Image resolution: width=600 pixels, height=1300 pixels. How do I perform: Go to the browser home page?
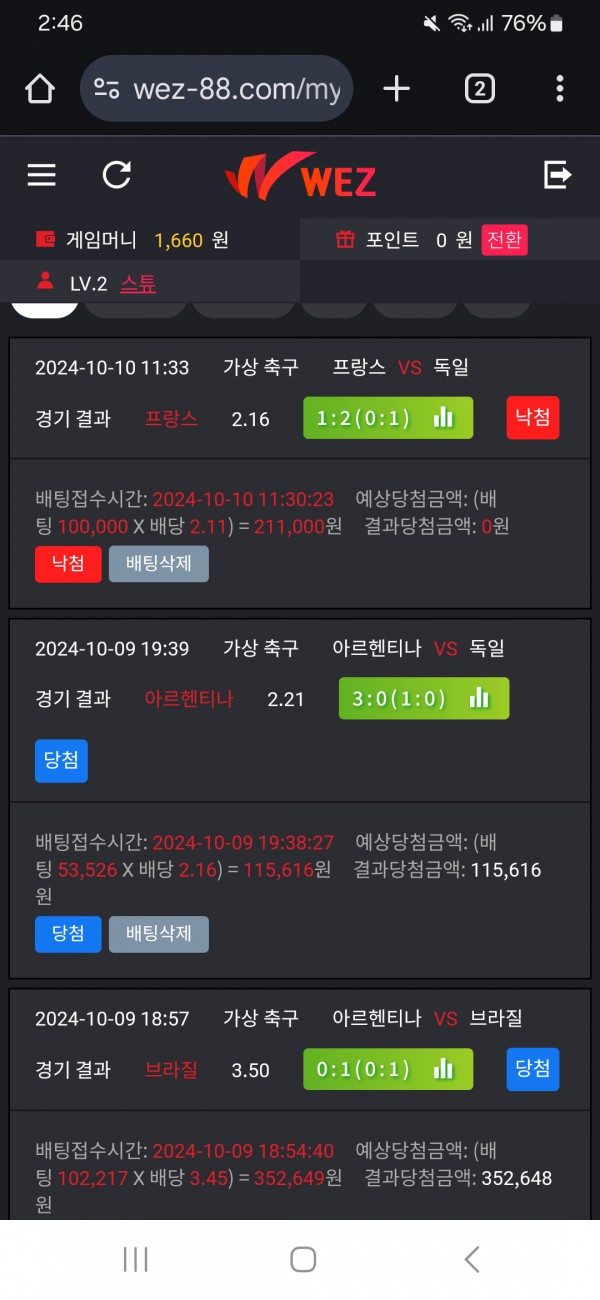pyautogui.click(x=40, y=89)
